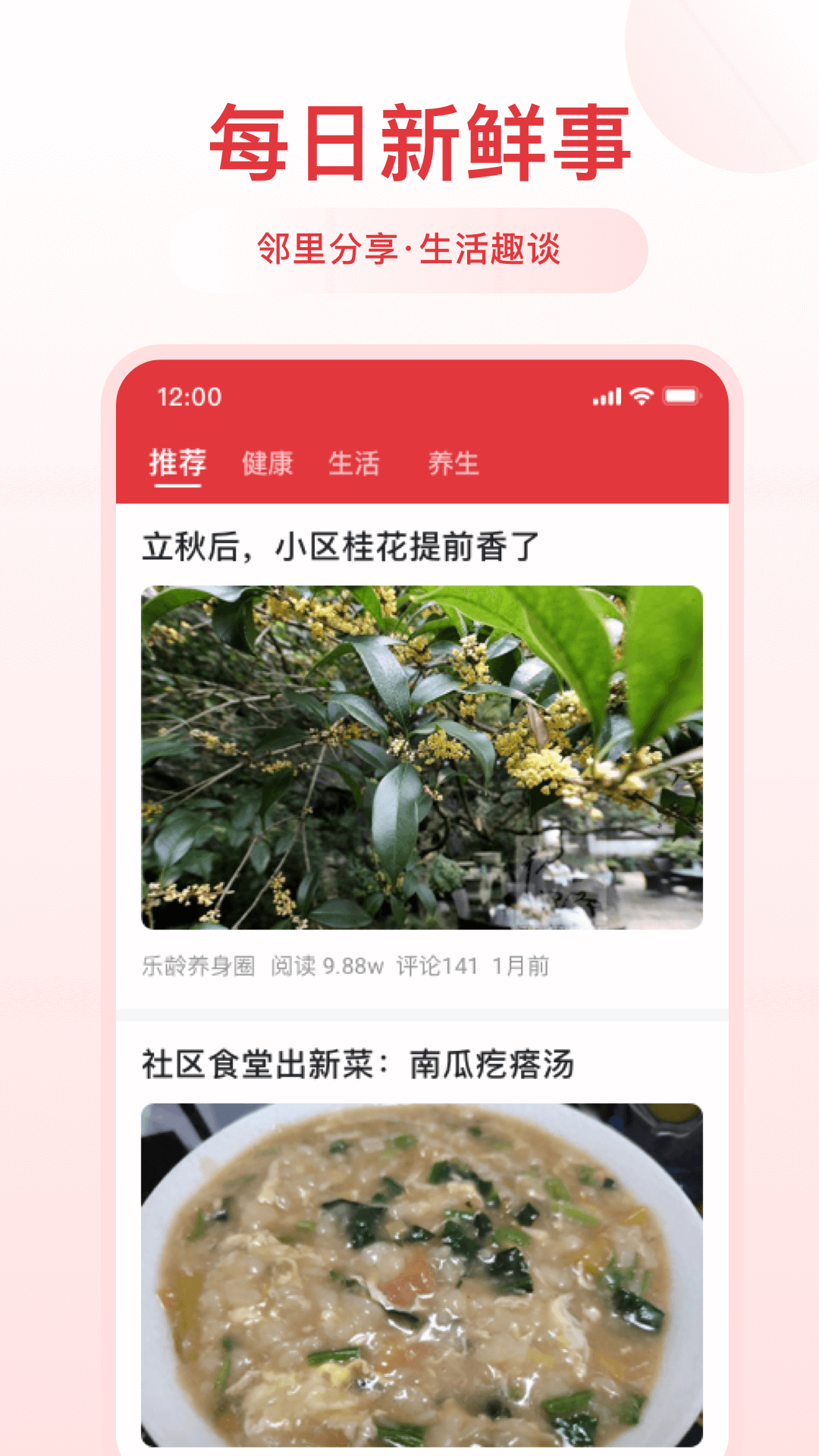Tap the underline indicator beneath 推荐
Image resolution: width=819 pixels, height=1456 pixels.
pyautogui.click(x=178, y=487)
